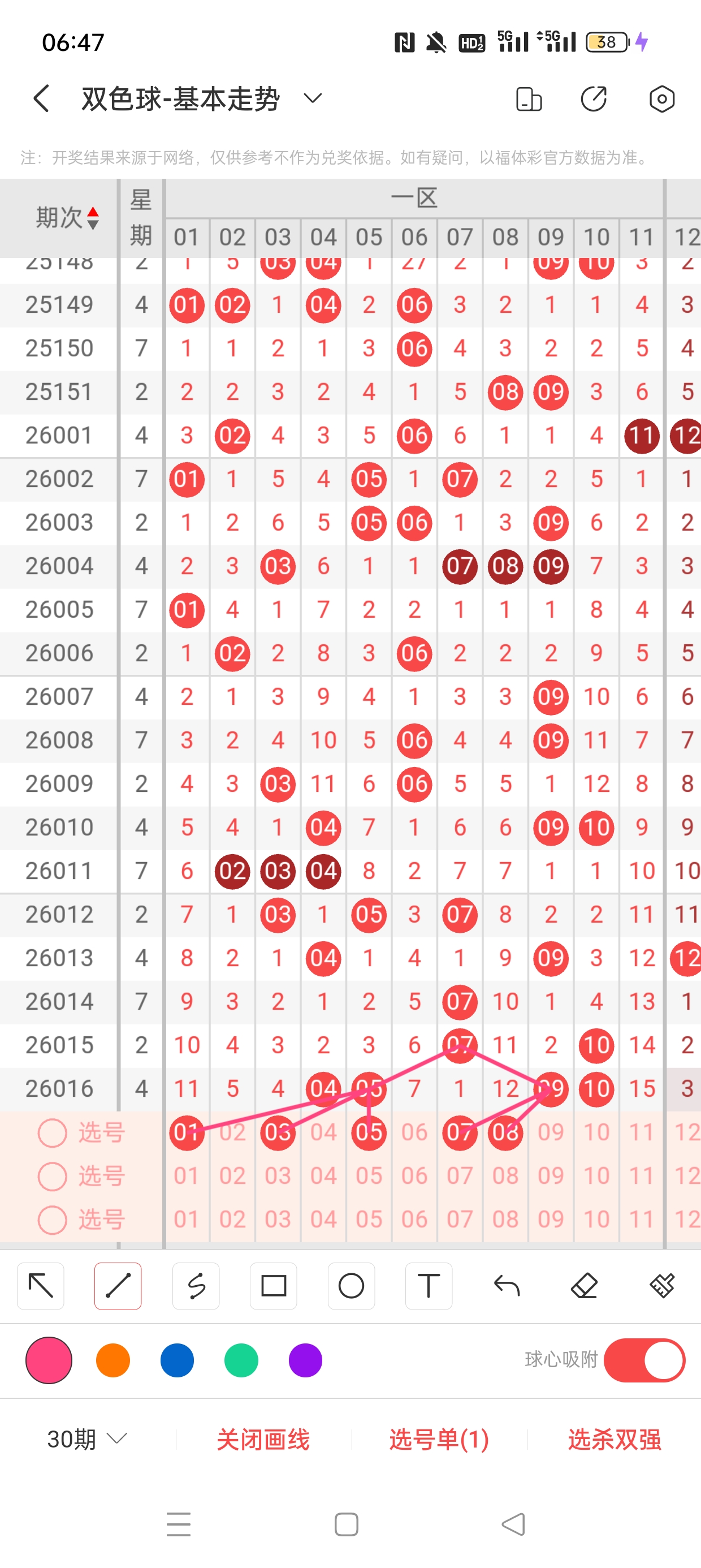
Task: Expand the 双色球-基本走势 chart type dropdown
Action: (x=313, y=98)
